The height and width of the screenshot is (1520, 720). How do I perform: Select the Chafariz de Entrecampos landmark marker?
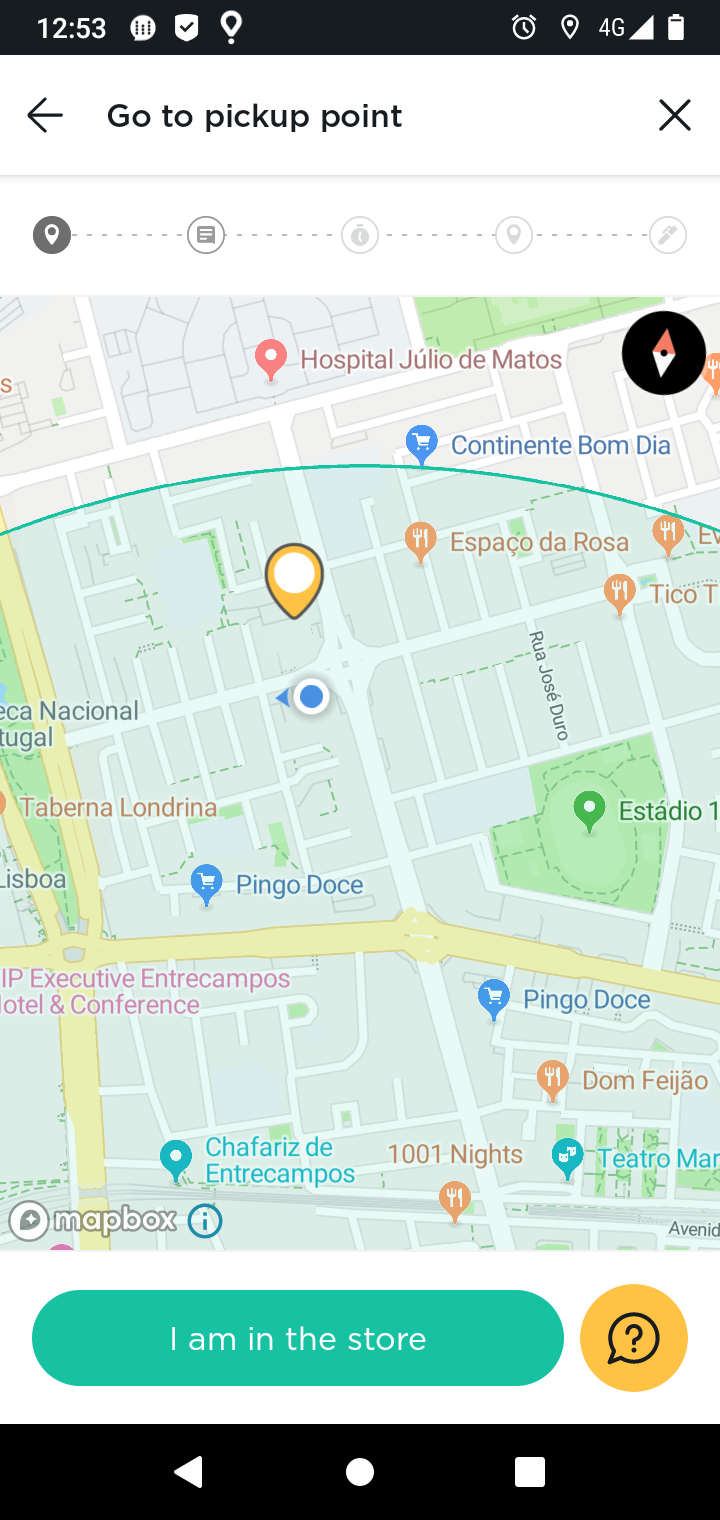[175, 1158]
